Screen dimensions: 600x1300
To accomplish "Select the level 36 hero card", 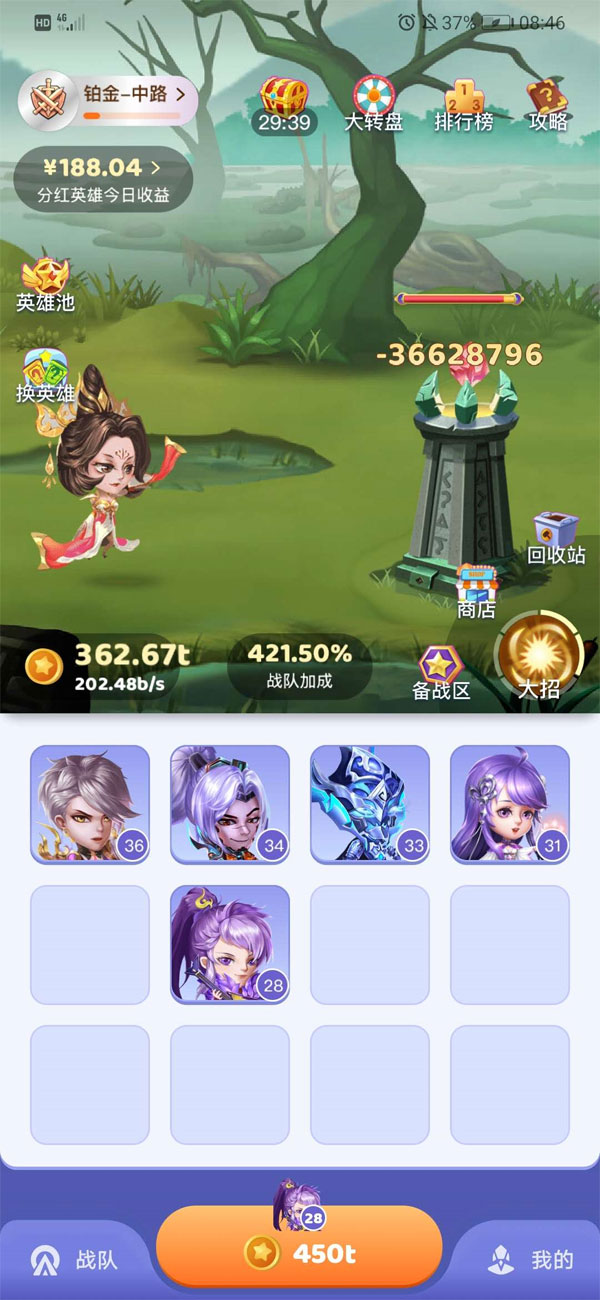I will (x=90, y=804).
